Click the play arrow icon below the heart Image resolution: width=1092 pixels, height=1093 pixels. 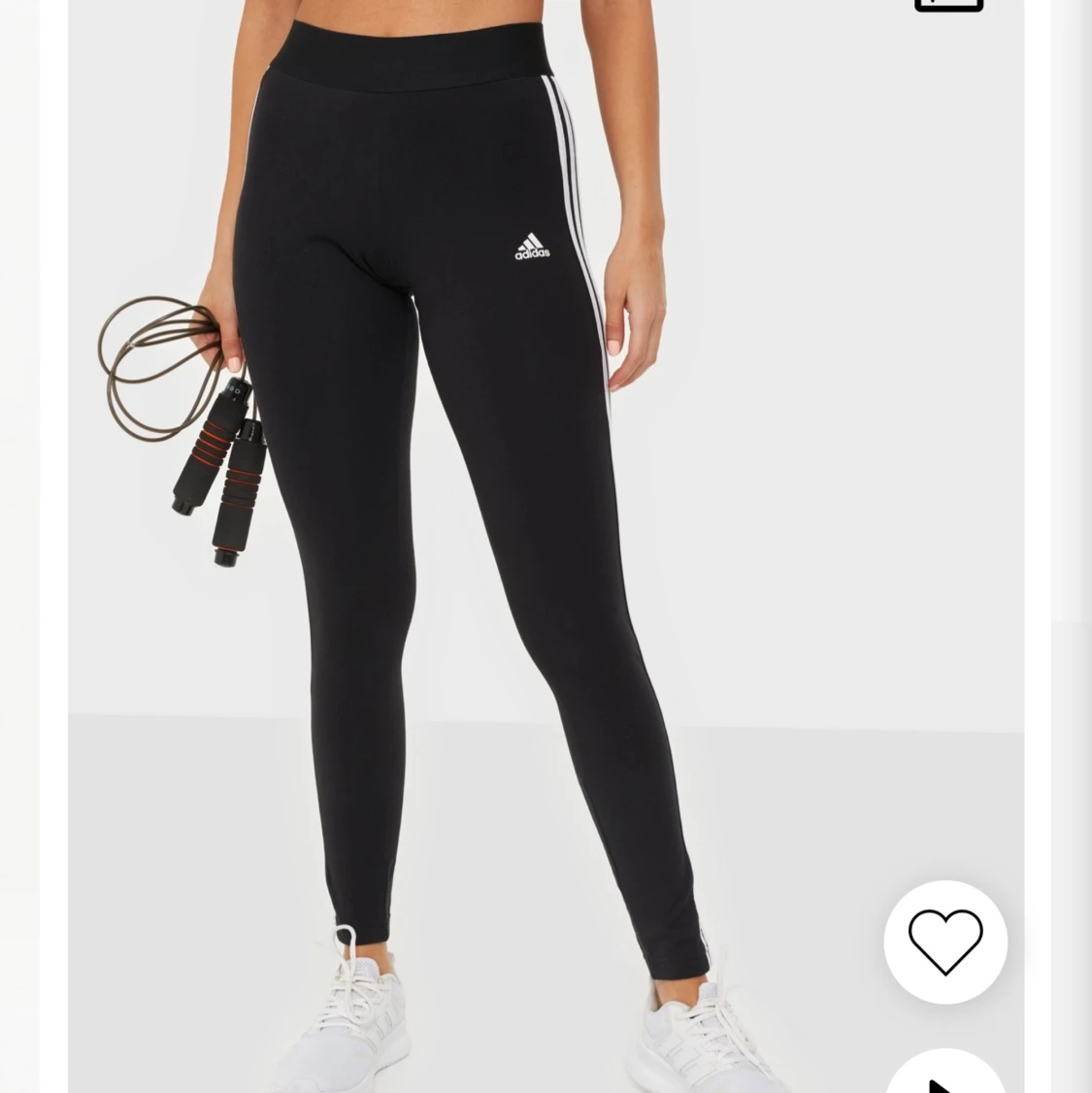945,1080
